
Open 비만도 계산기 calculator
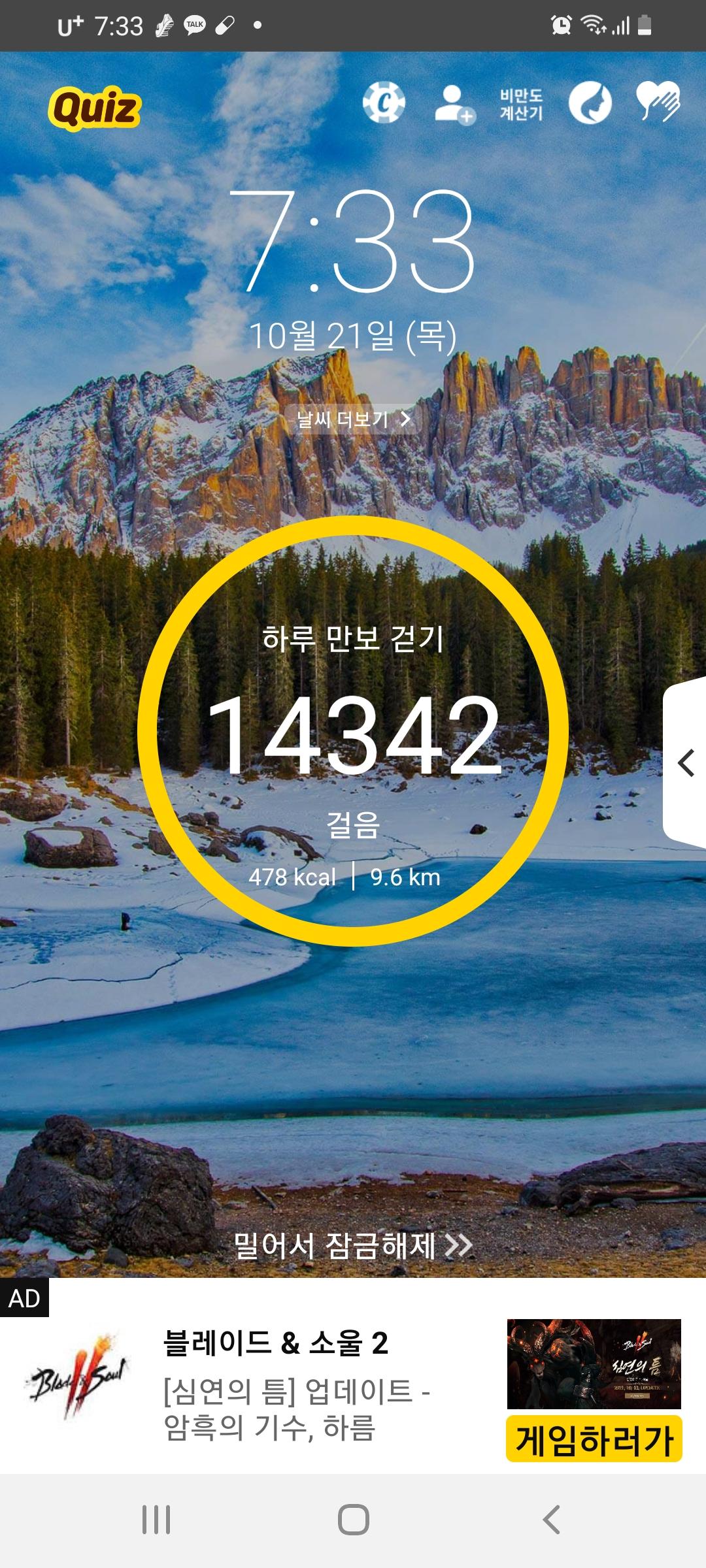coord(521,105)
